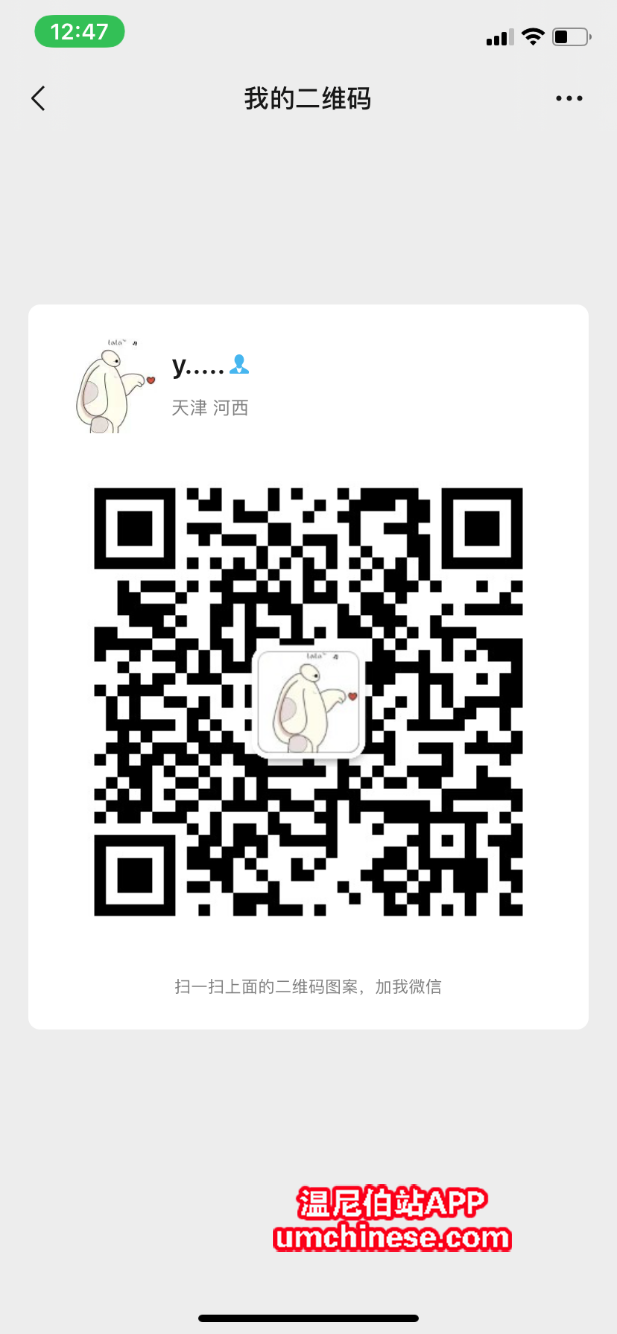Image resolution: width=617 pixels, height=1334 pixels.
Task: Open the three-dot overflow menu
Action: [568, 98]
